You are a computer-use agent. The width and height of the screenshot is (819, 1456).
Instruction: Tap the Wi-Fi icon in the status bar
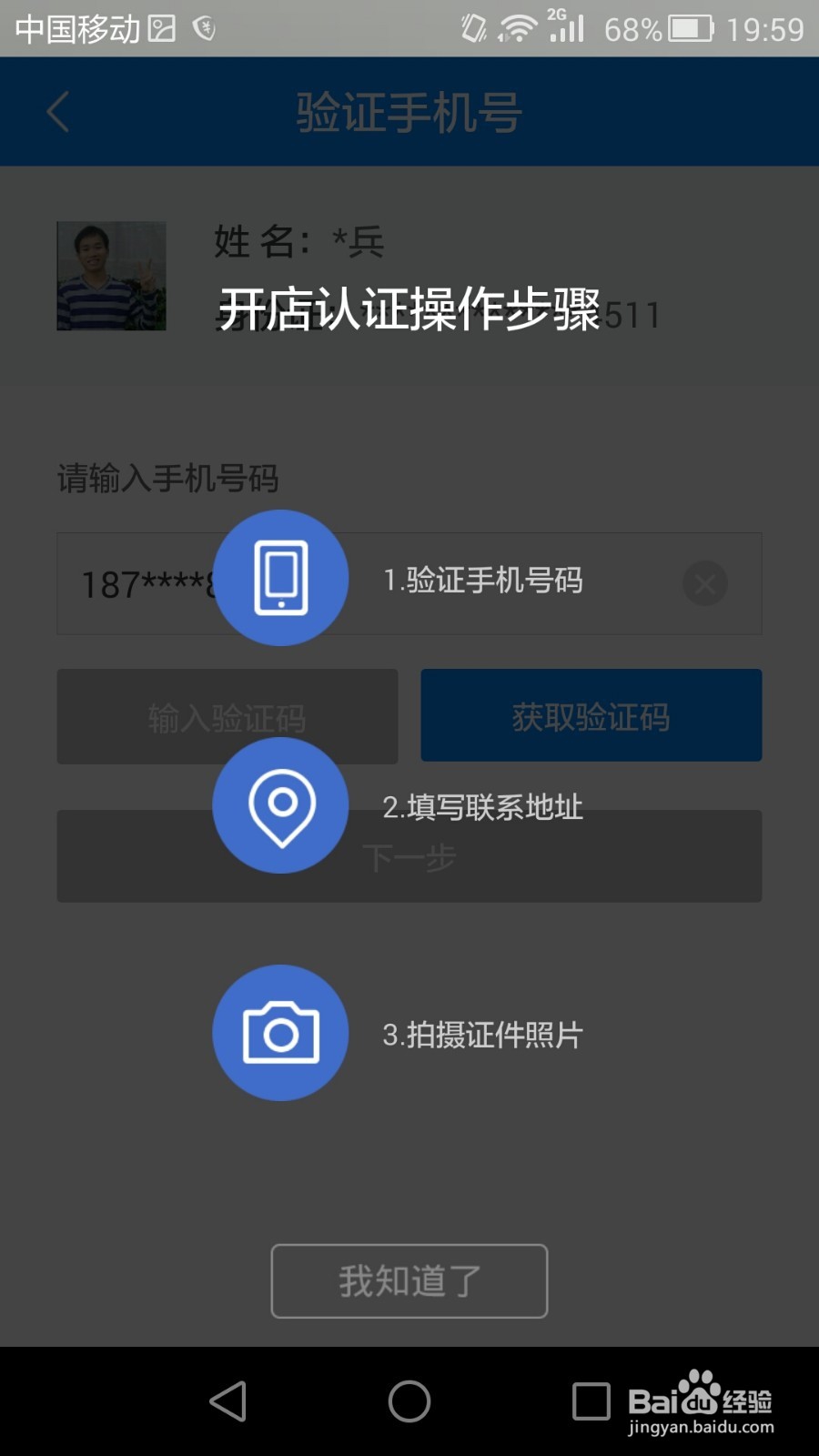pyautogui.click(x=521, y=27)
